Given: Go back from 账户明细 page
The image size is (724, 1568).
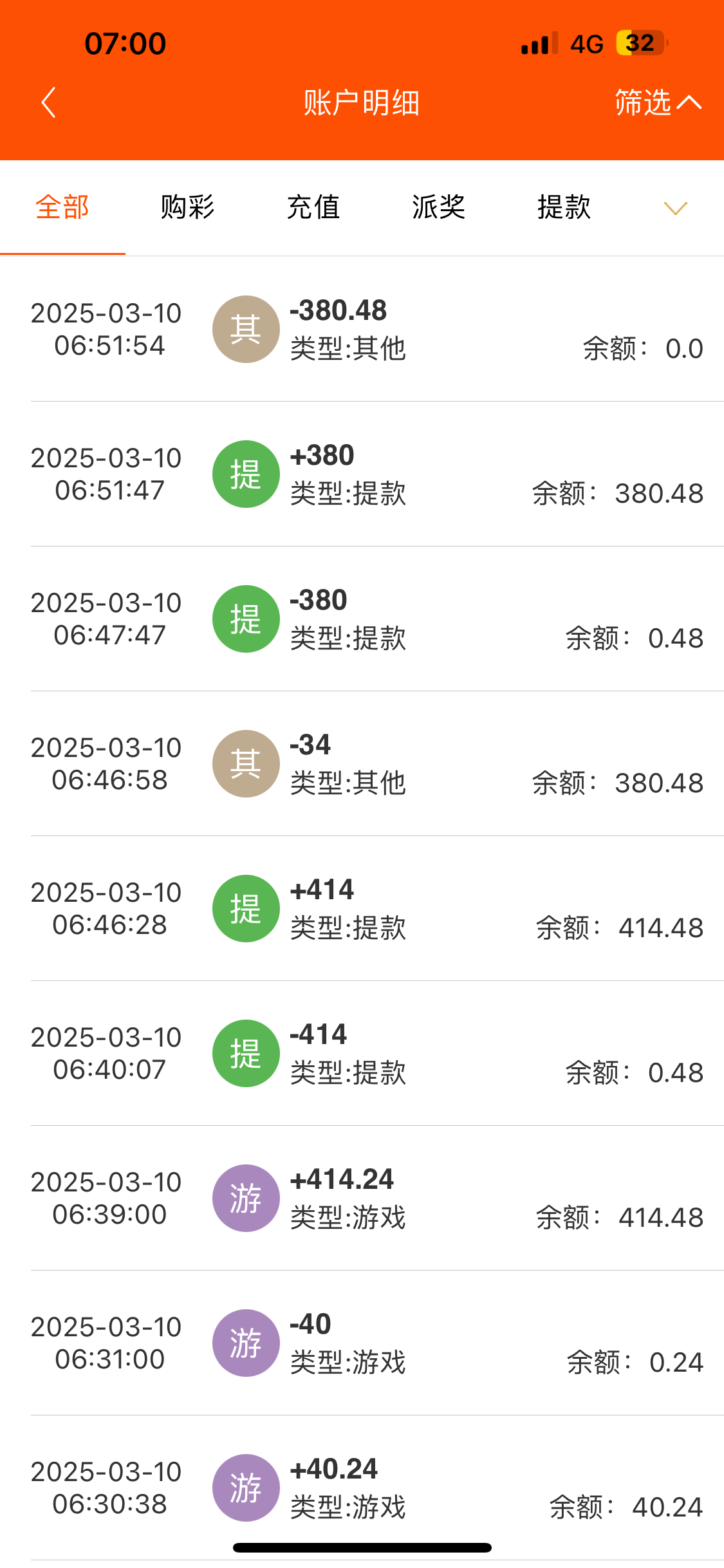Looking at the screenshot, I should pyautogui.click(x=49, y=103).
